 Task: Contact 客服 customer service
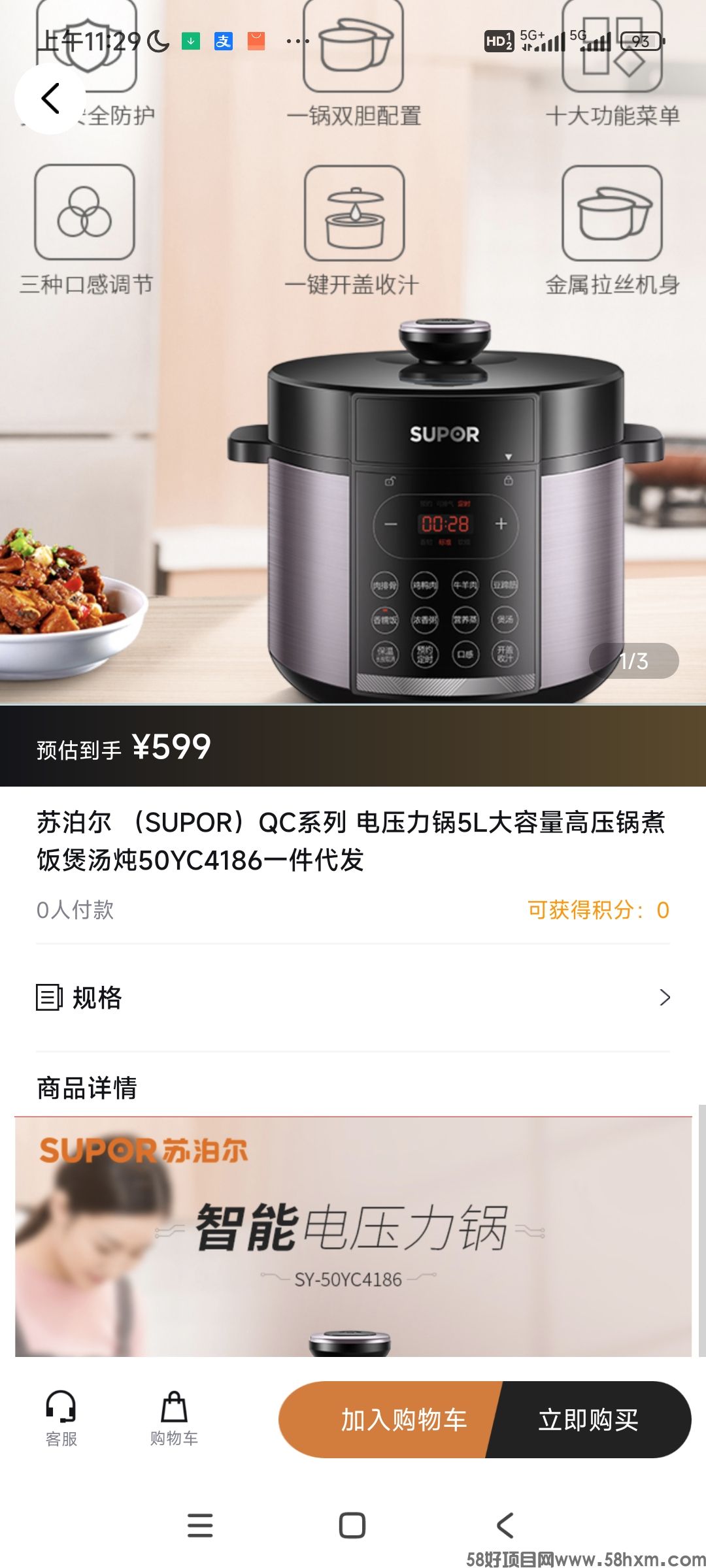pos(61,1418)
